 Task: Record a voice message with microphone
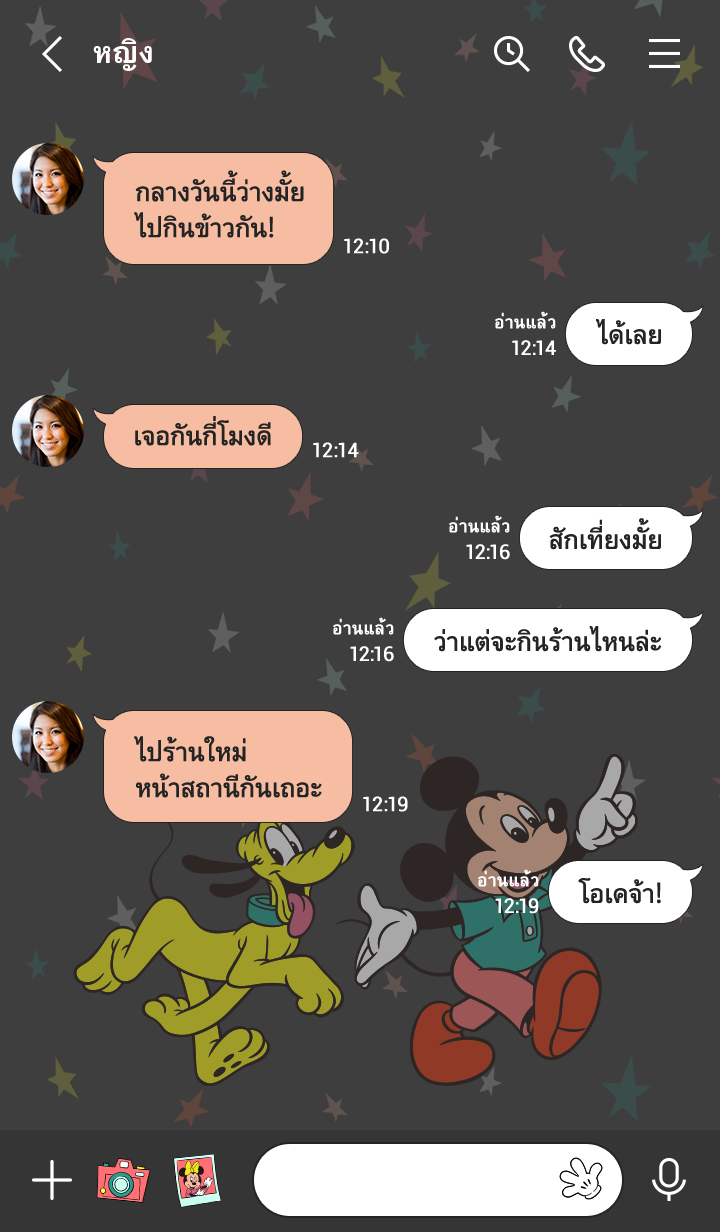[668, 1180]
